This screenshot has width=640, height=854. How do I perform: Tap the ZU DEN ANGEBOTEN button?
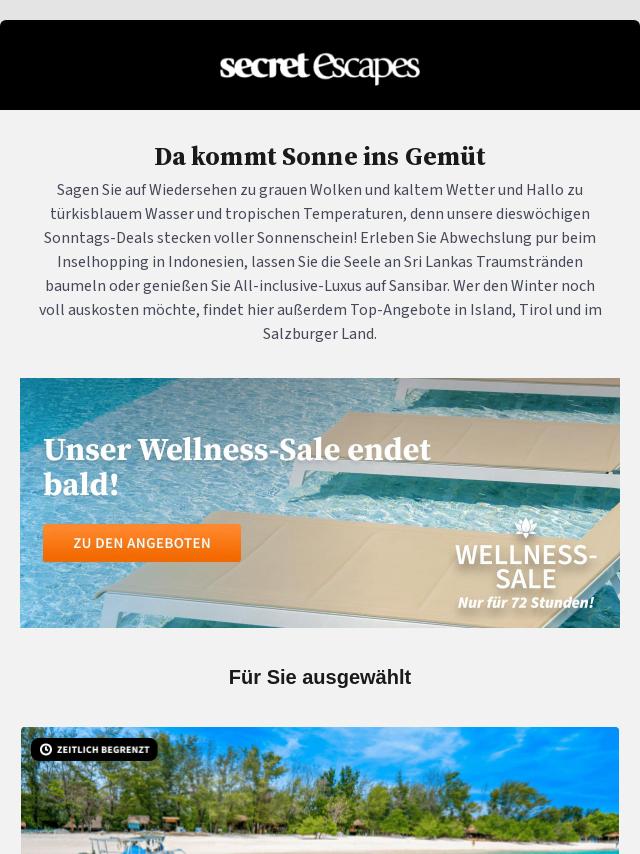[142, 543]
